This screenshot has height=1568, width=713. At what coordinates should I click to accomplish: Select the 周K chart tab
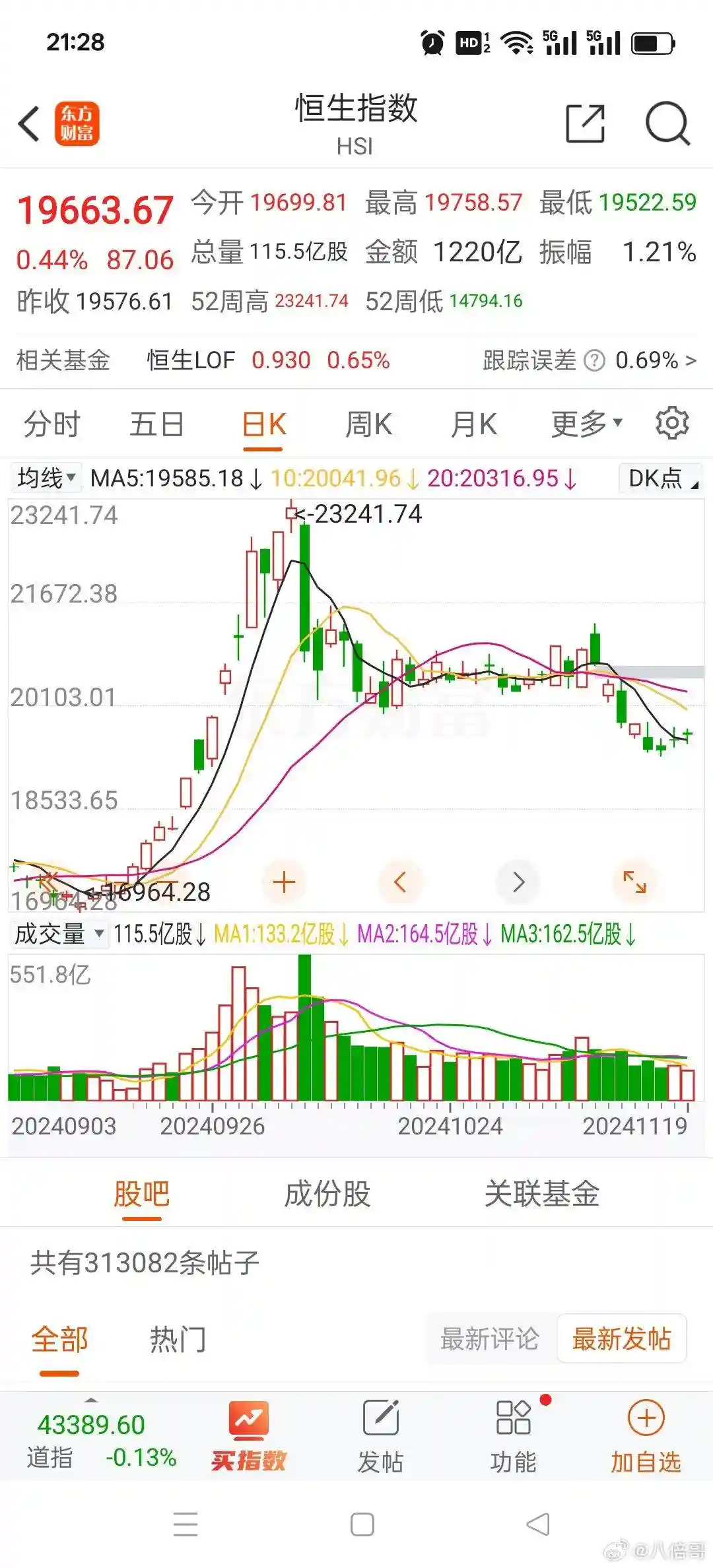pyautogui.click(x=368, y=424)
